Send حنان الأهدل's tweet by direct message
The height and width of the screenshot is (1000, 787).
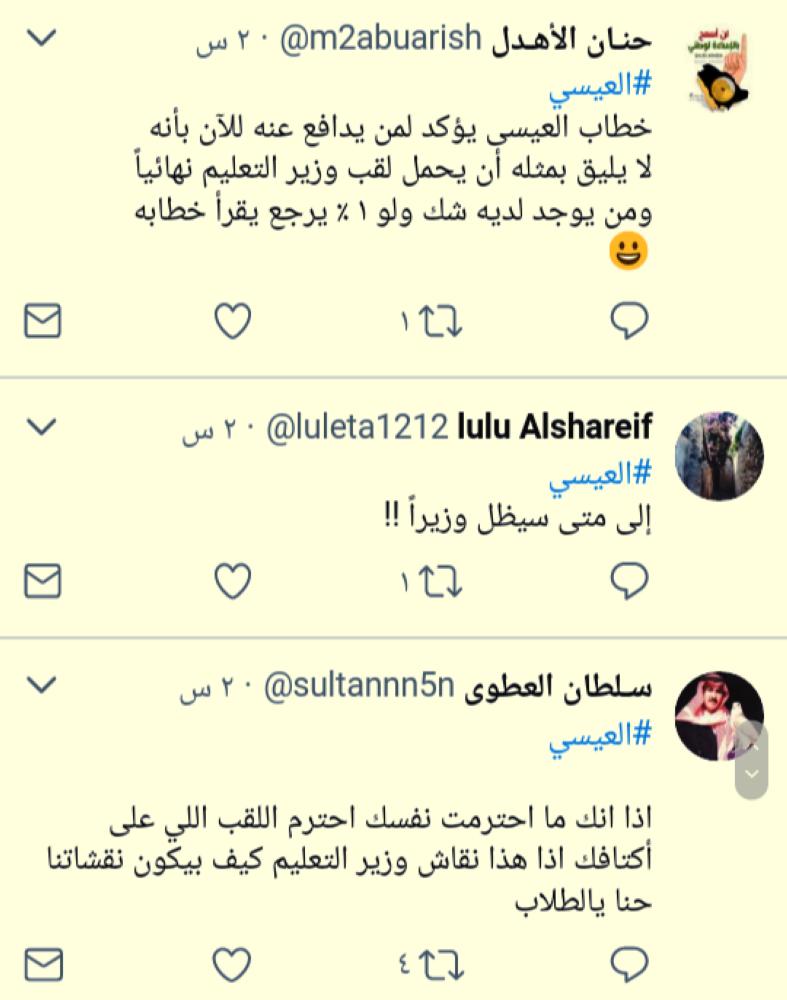pos(42,321)
